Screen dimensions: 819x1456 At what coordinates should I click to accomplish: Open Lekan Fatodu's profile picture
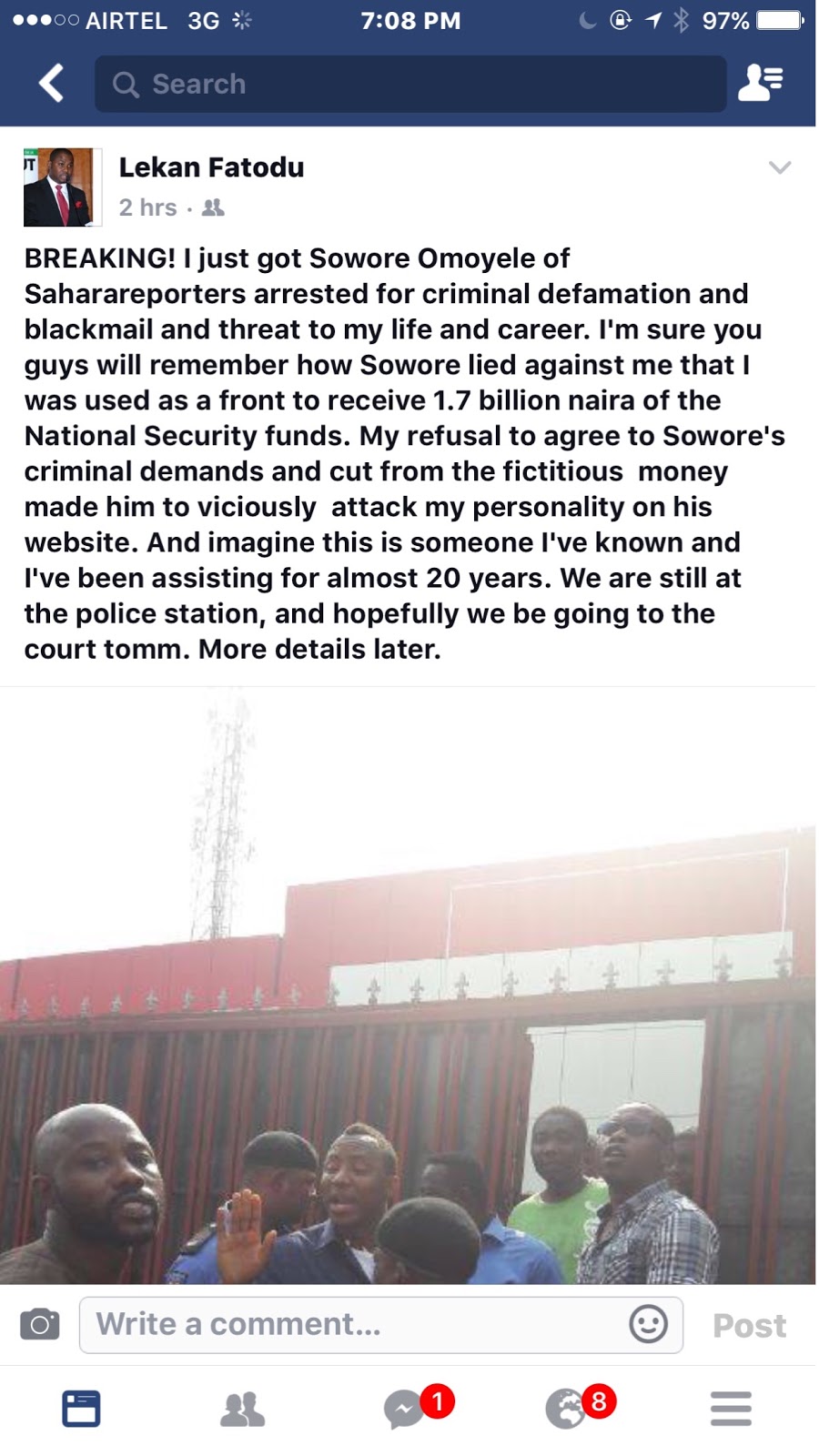(x=59, y=187)
